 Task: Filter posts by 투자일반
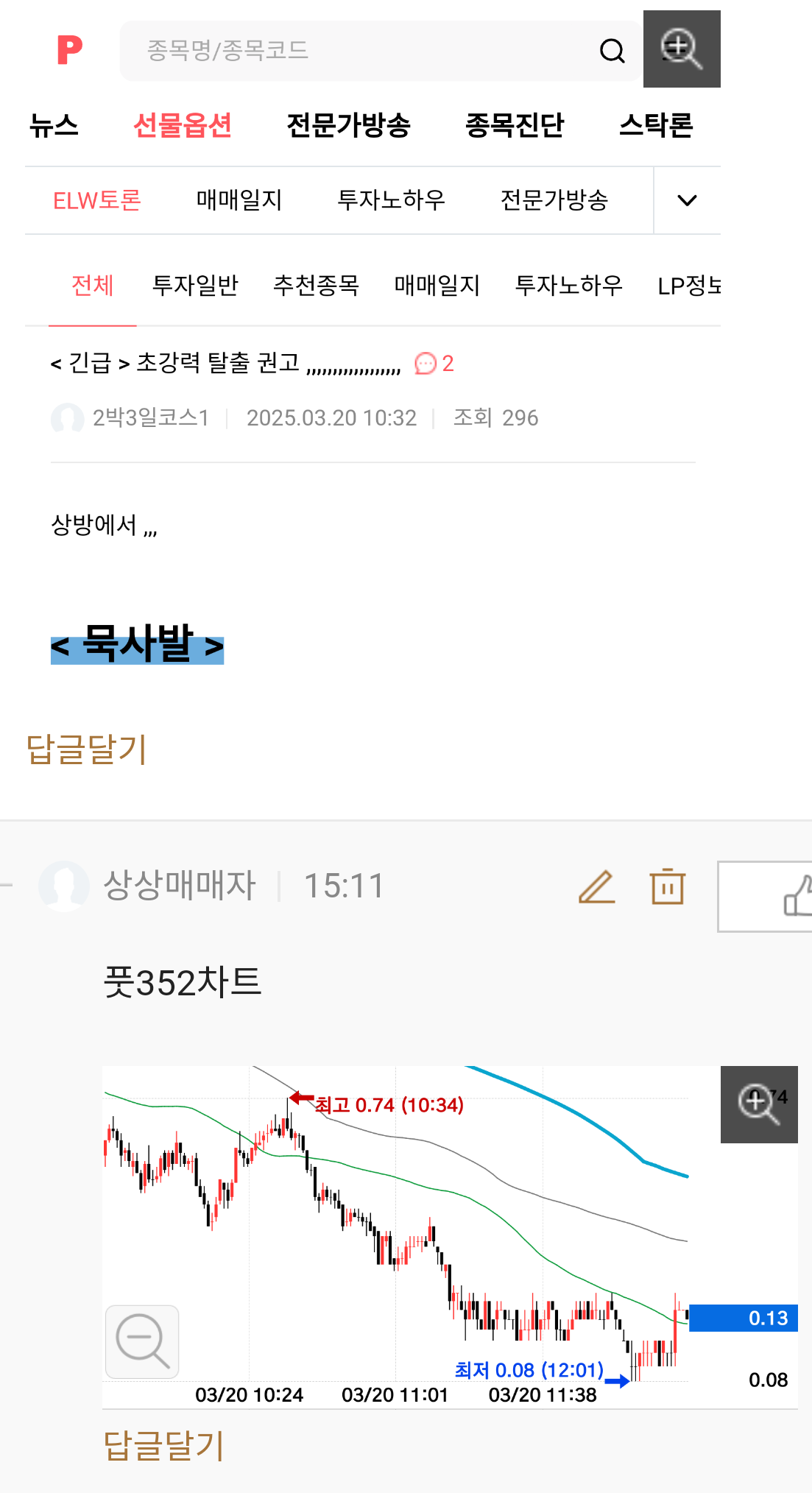(x=195, y=286)
